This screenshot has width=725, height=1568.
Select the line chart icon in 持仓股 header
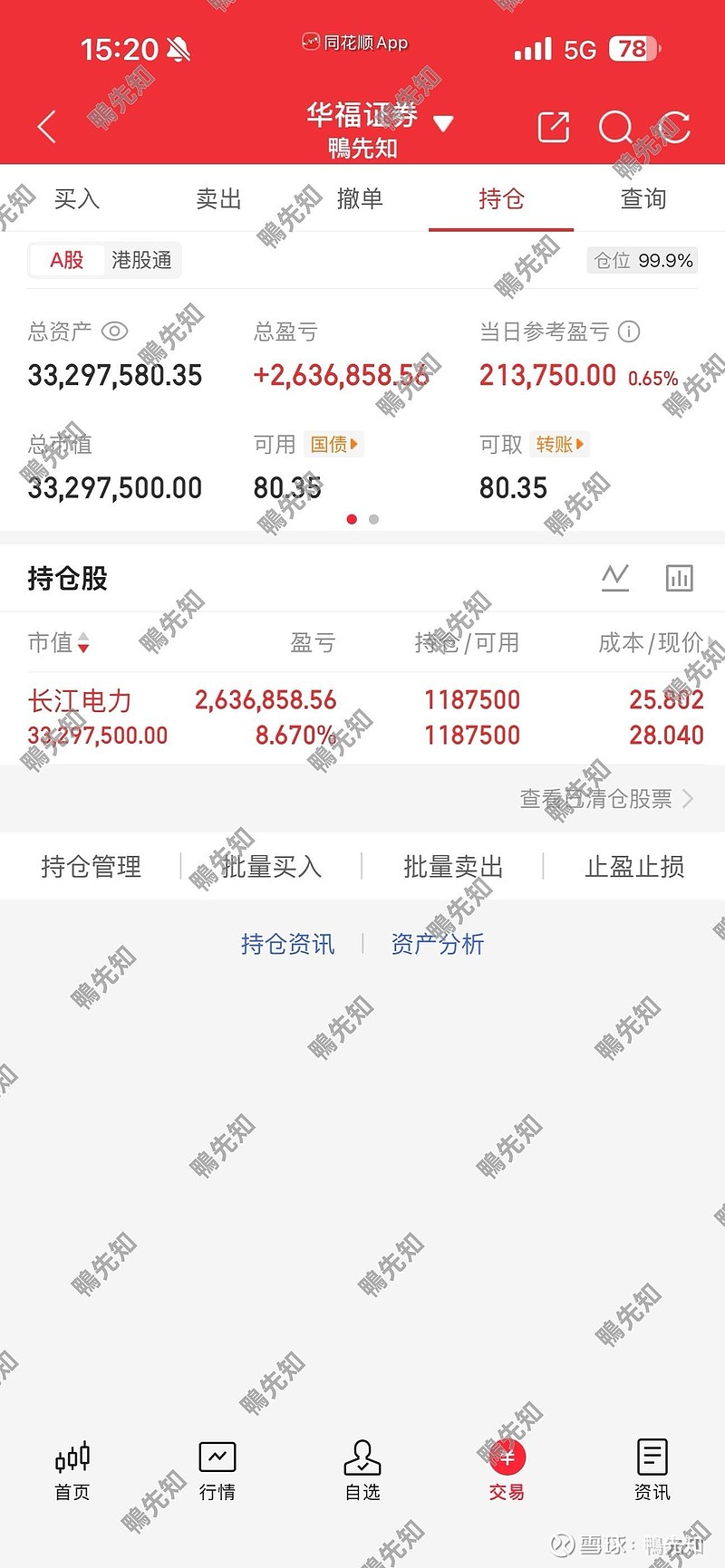(x=615, y=578)
